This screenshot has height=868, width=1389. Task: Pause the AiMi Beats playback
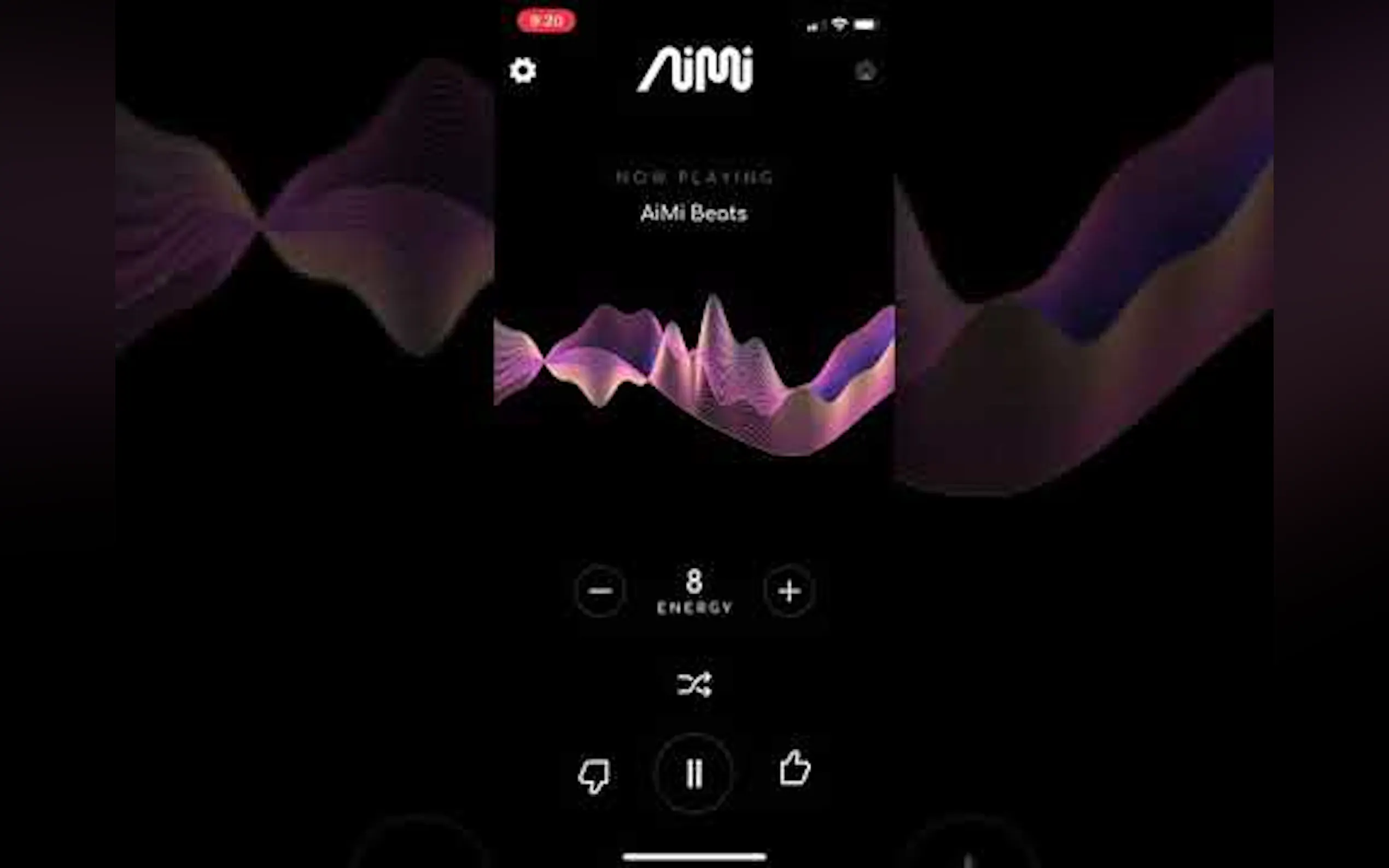click(x=694, y=773)
